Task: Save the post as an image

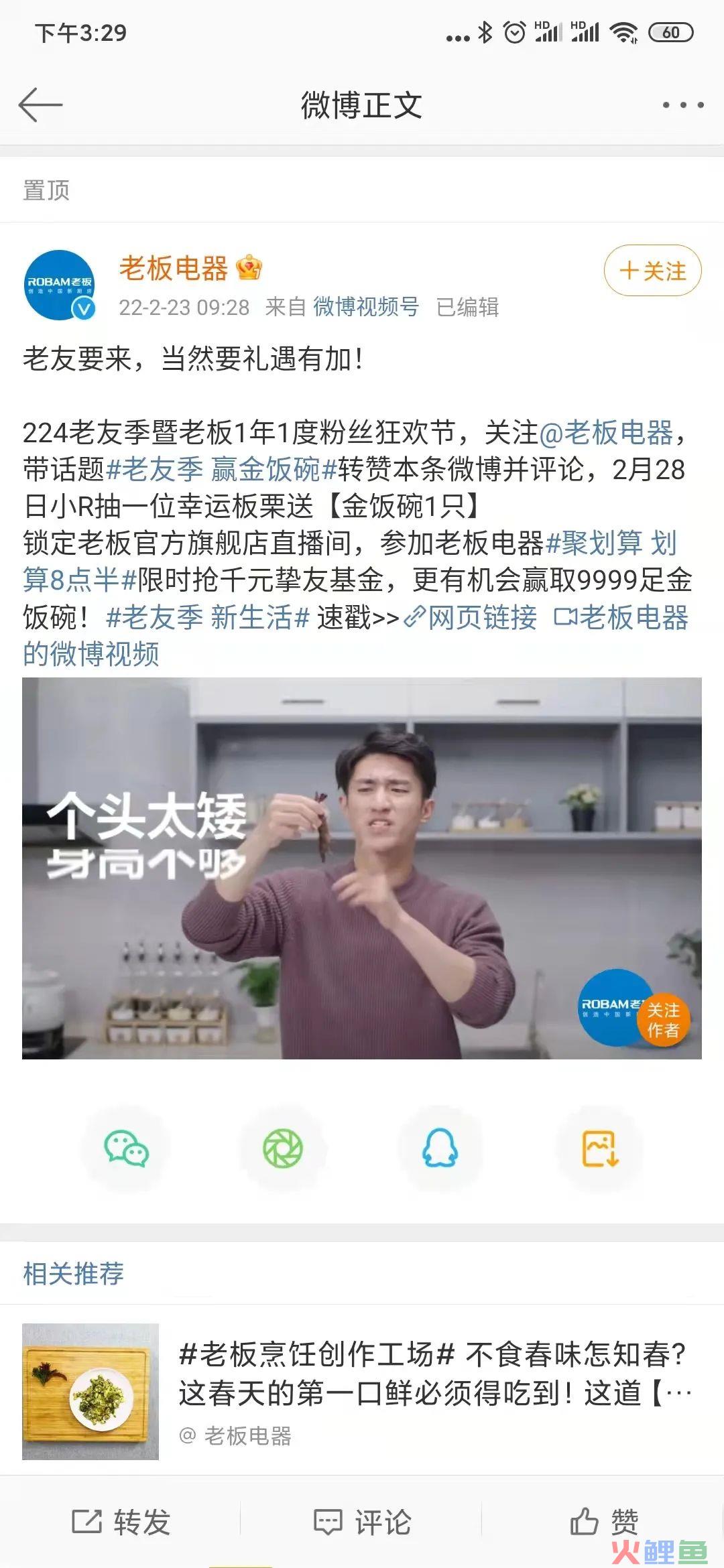Action: click(x=599, y=1149)
